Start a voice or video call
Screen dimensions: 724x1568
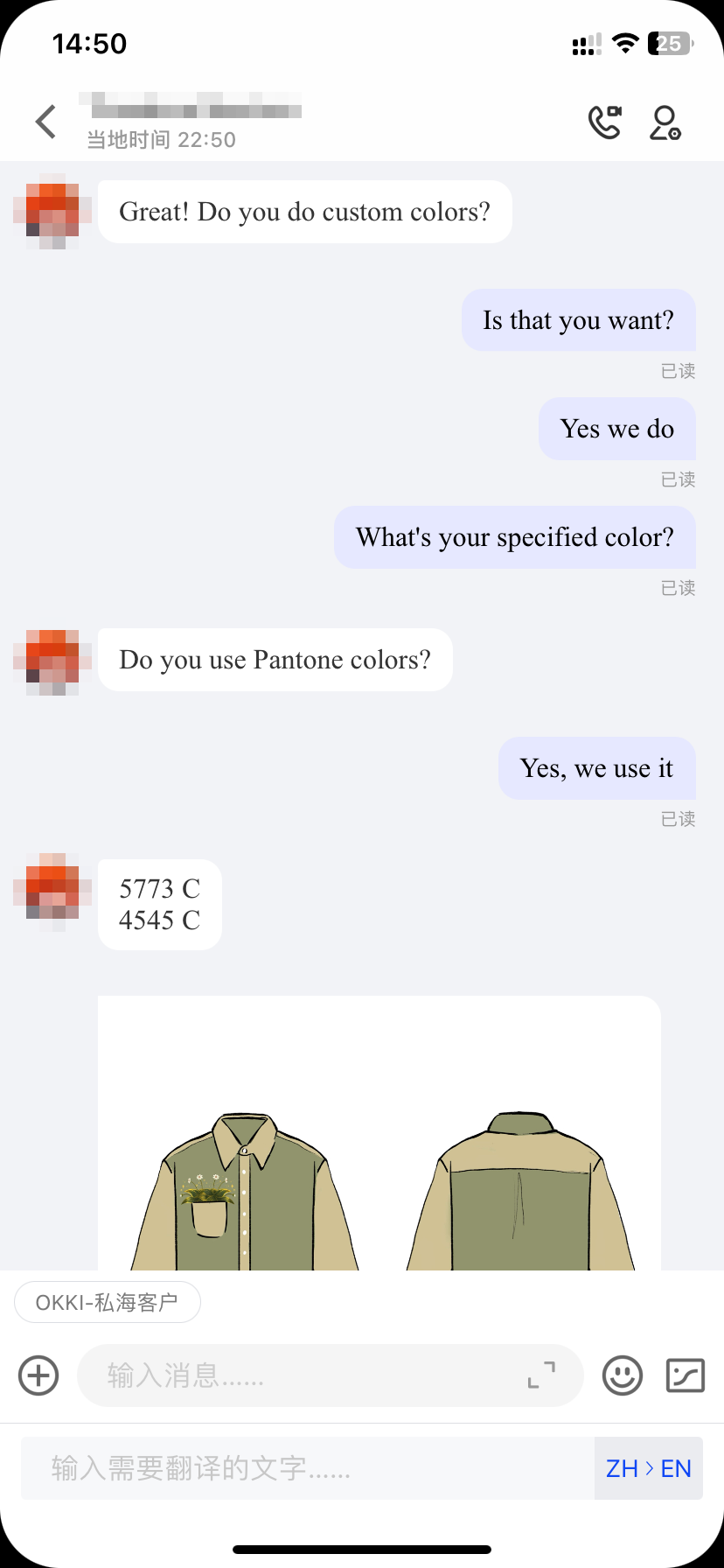point(604,122)
